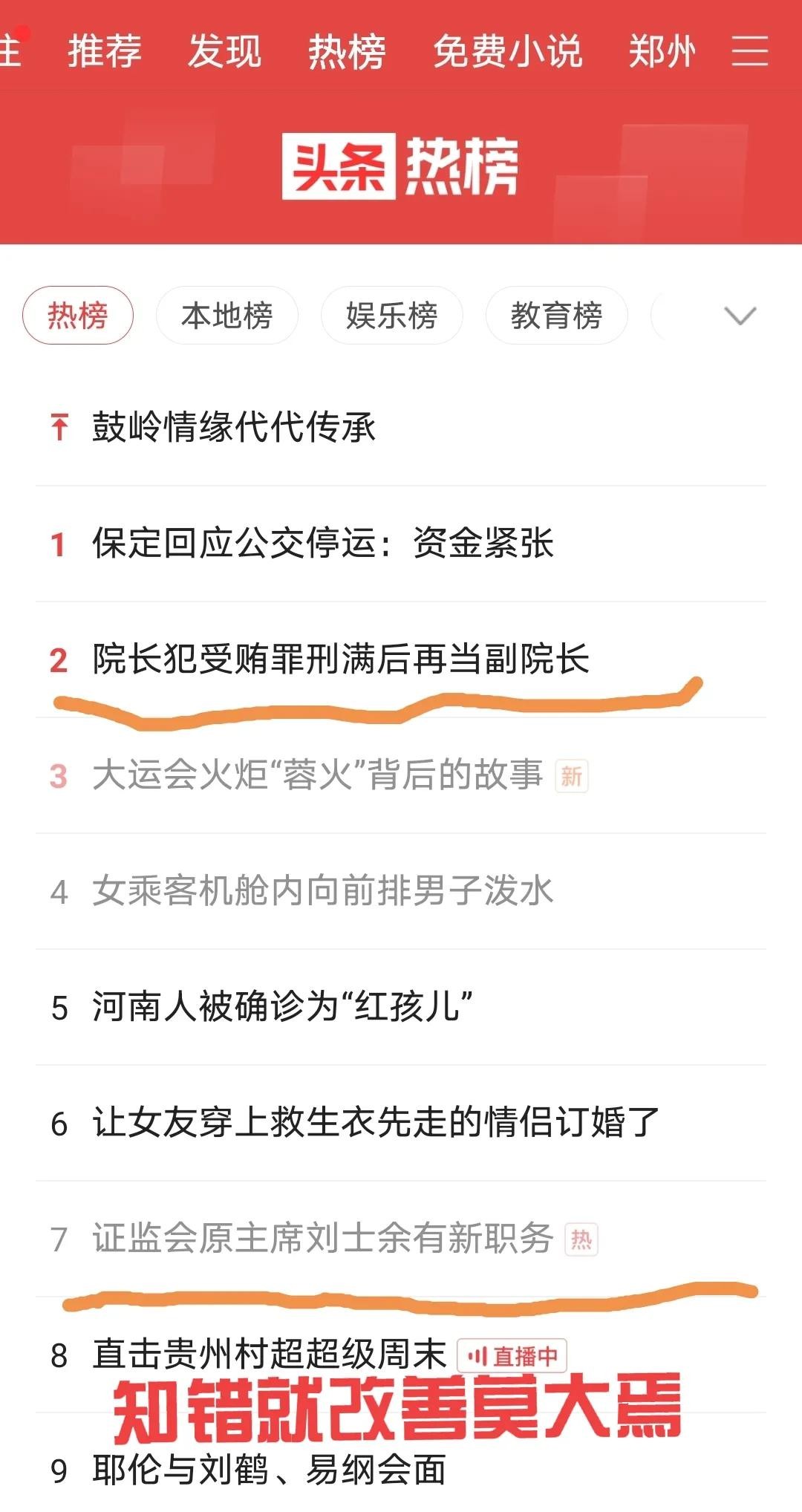This screenshot has height=1512, width=802.
Task: Open 保定回应公交停运：资金紧张
Action: tap(322, 544)
